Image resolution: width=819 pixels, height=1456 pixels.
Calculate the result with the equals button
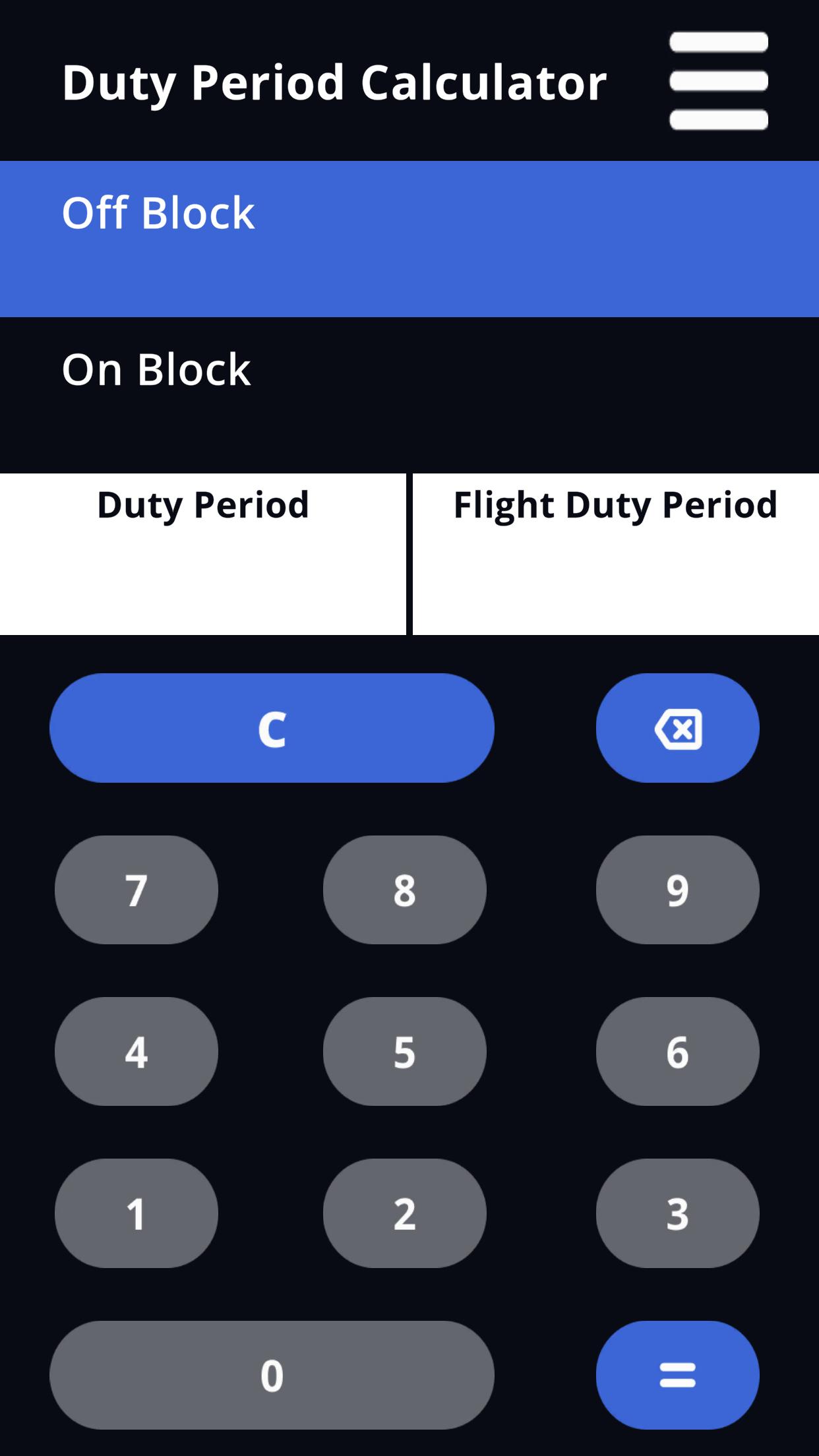677,1375
